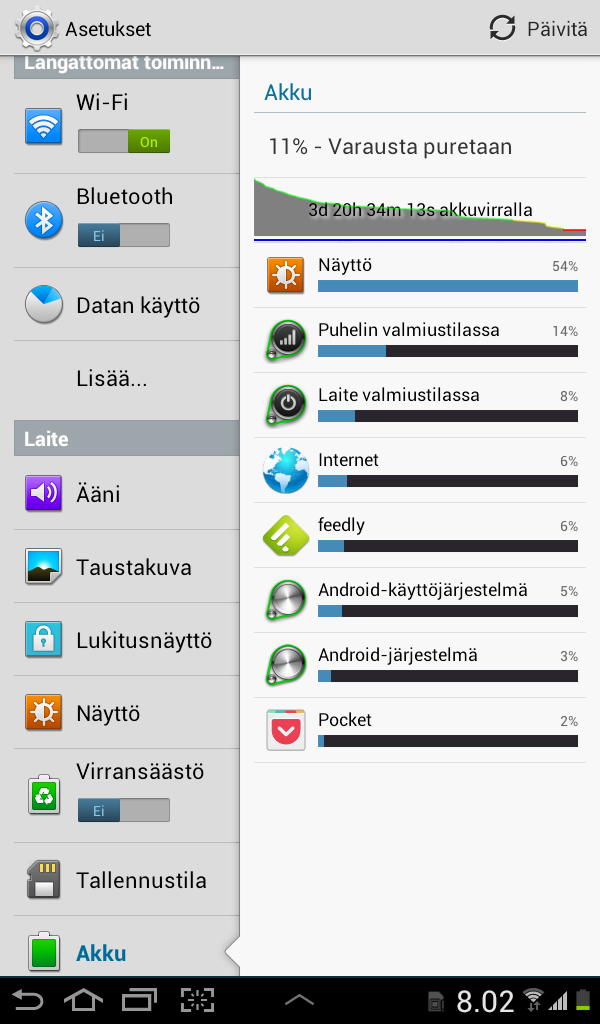600x1024 pixels.
Task: Open the battery usage history graph
Action: (x=420, y=209)
